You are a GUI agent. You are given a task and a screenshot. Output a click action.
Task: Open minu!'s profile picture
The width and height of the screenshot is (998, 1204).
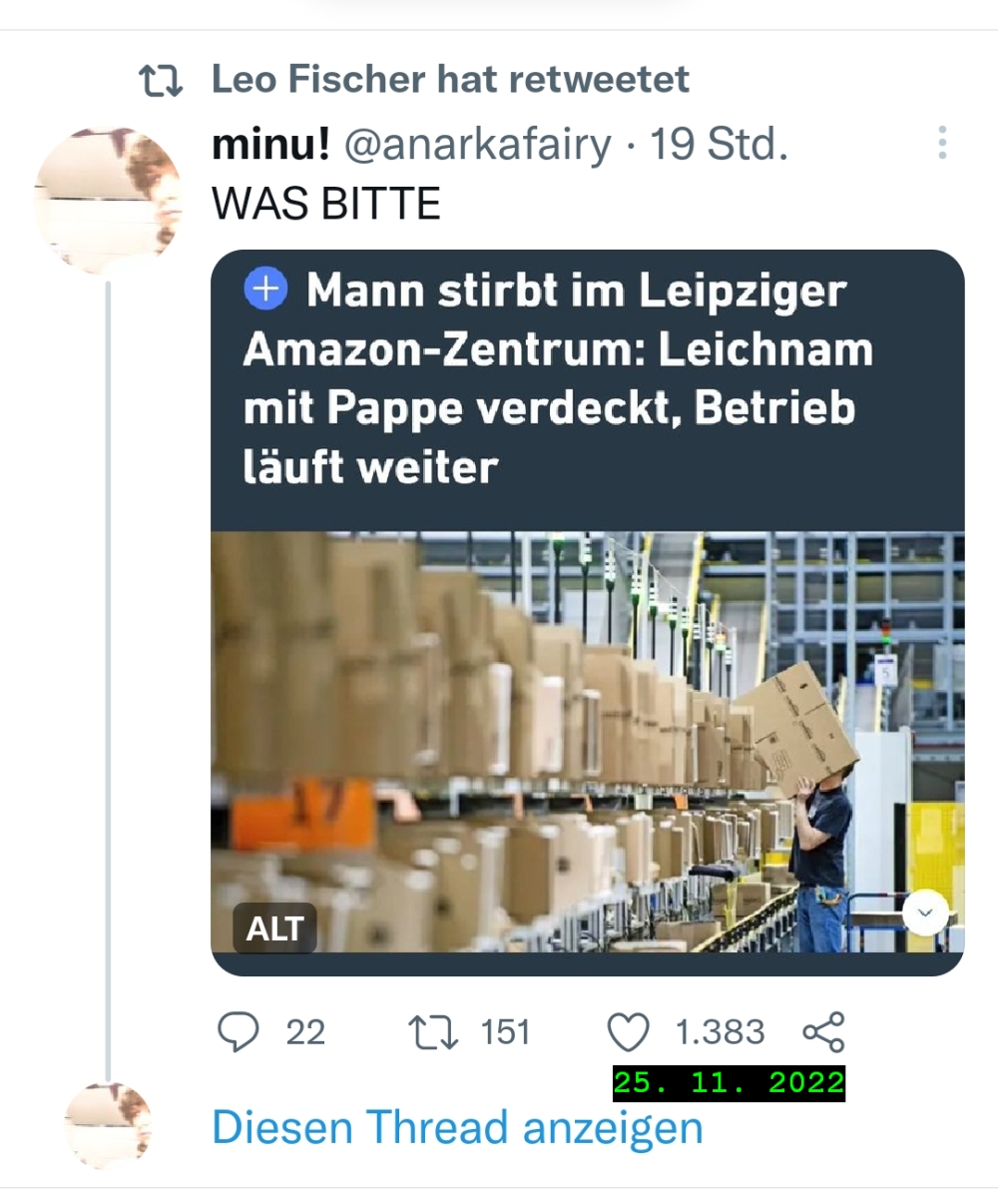[x=109, y=201]
